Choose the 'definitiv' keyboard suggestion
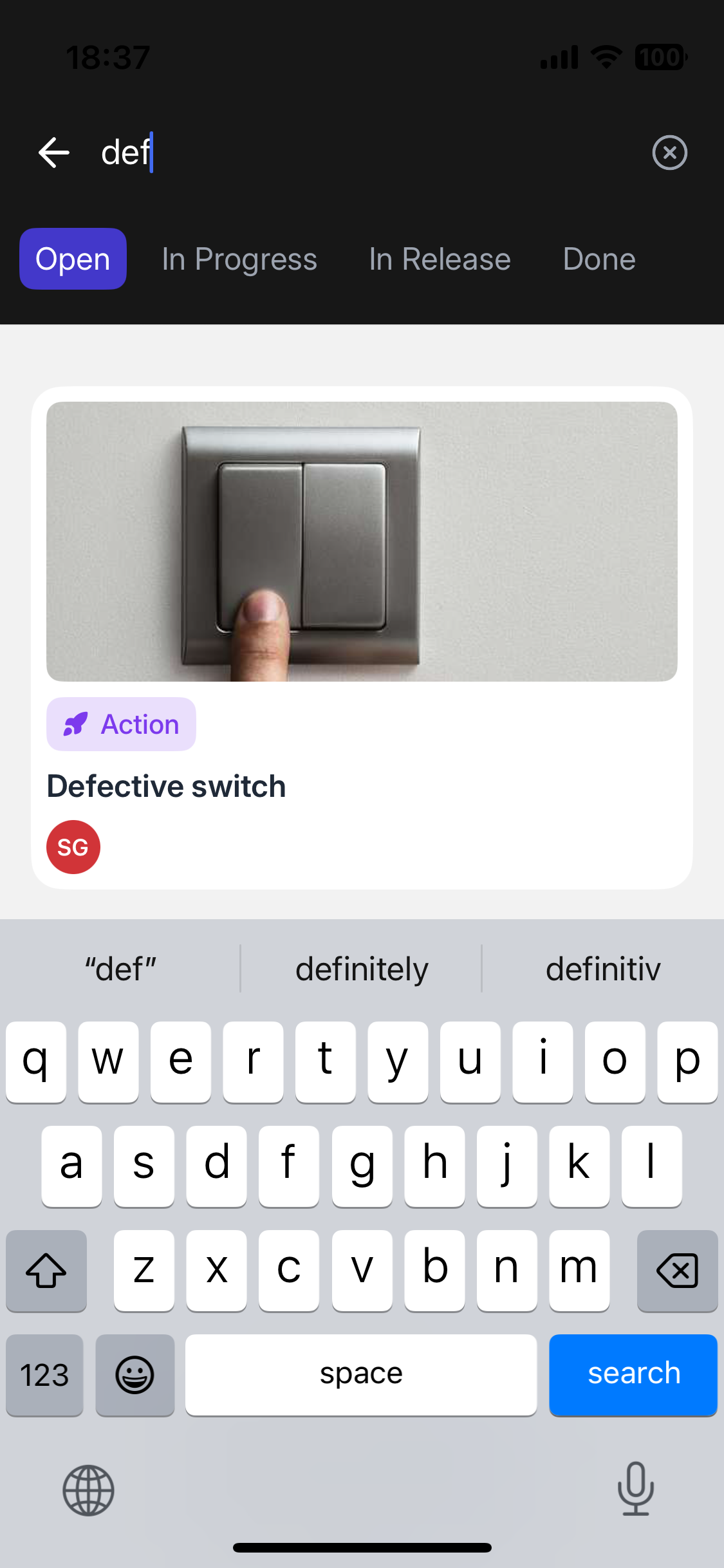This screenshot has width=724, height=1568. 603,969
